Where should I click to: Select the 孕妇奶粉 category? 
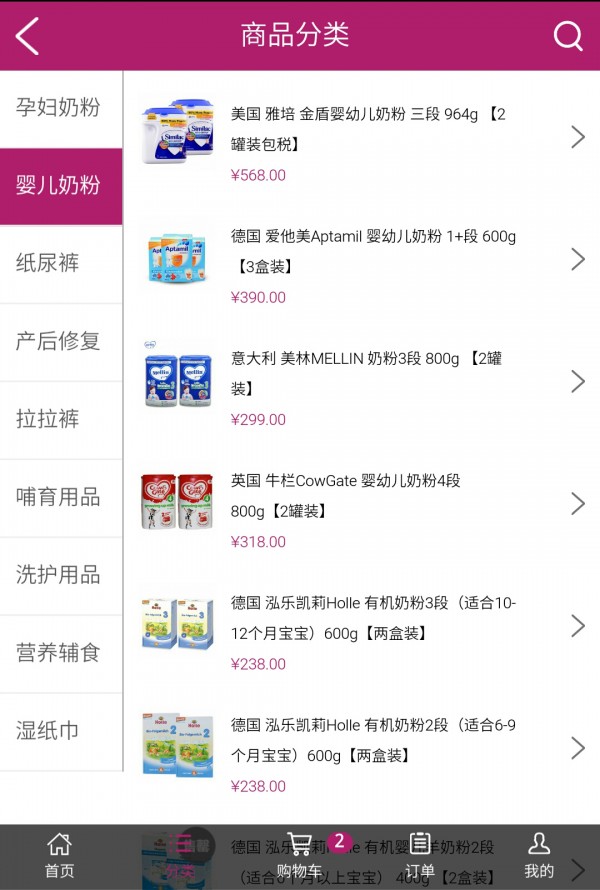pyautogui.click(x=60, y=108)
